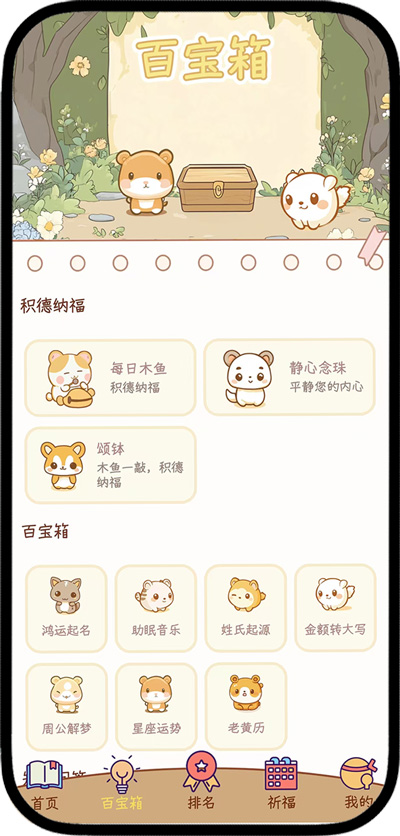Open the 老黄历 almanac
400x836 pixels.
click(x=245, y=706)
